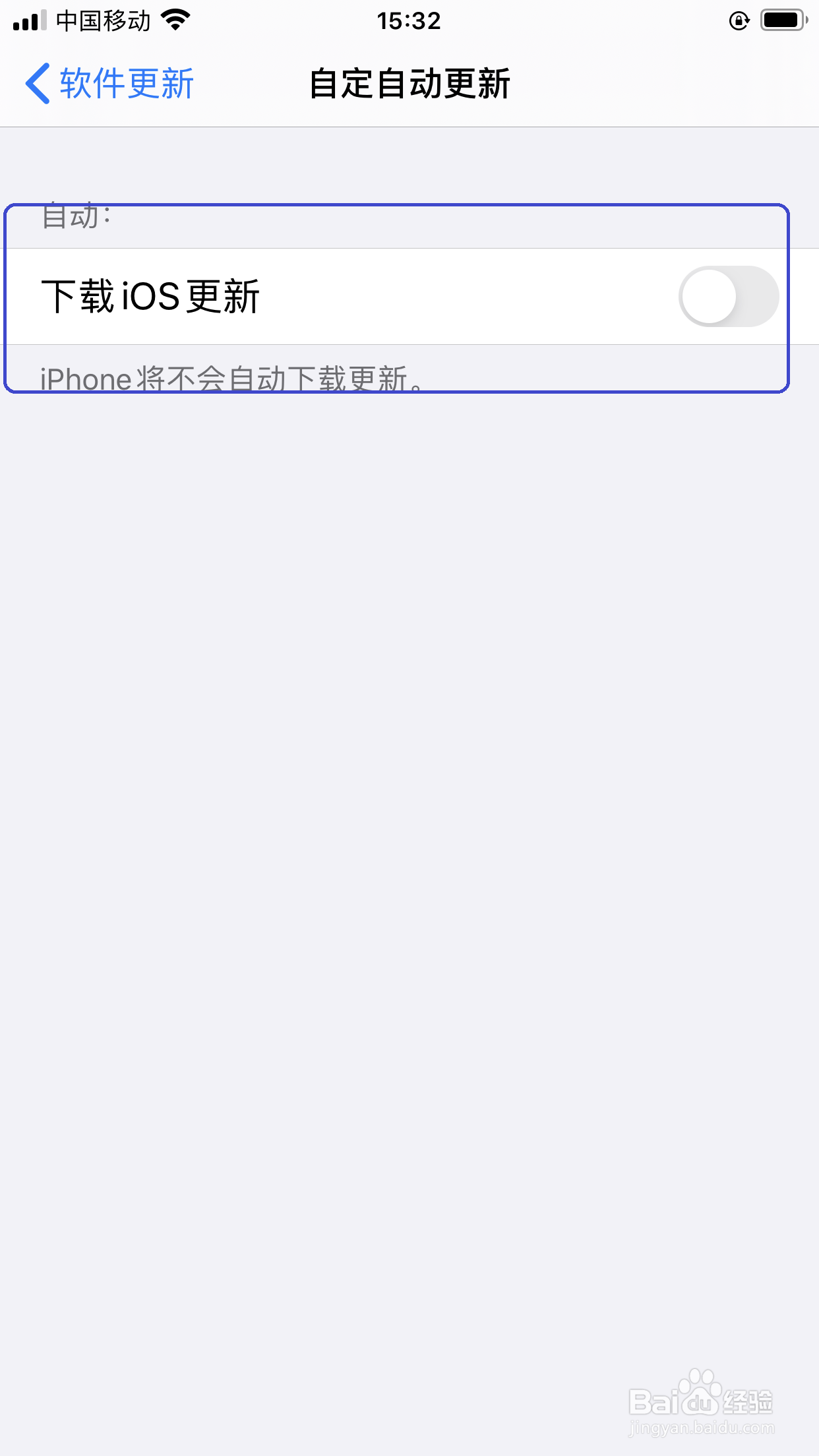Click the orientation lock icon

[739, 20]
